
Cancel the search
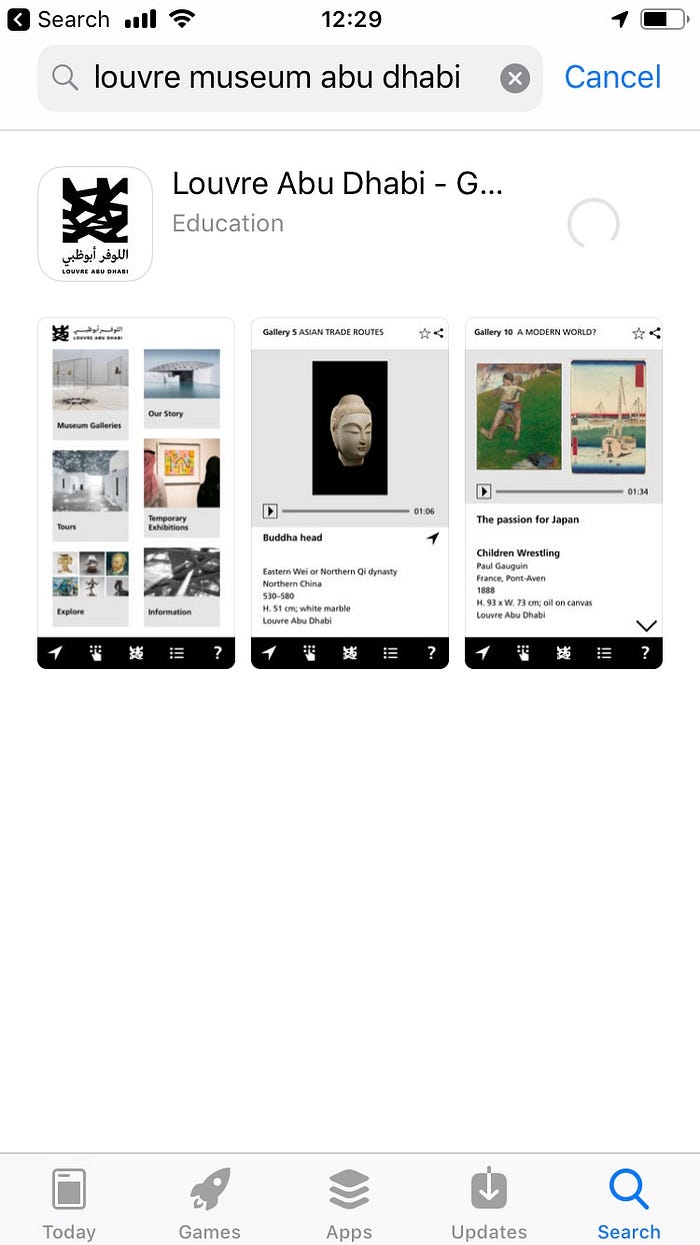coord(612,77)
